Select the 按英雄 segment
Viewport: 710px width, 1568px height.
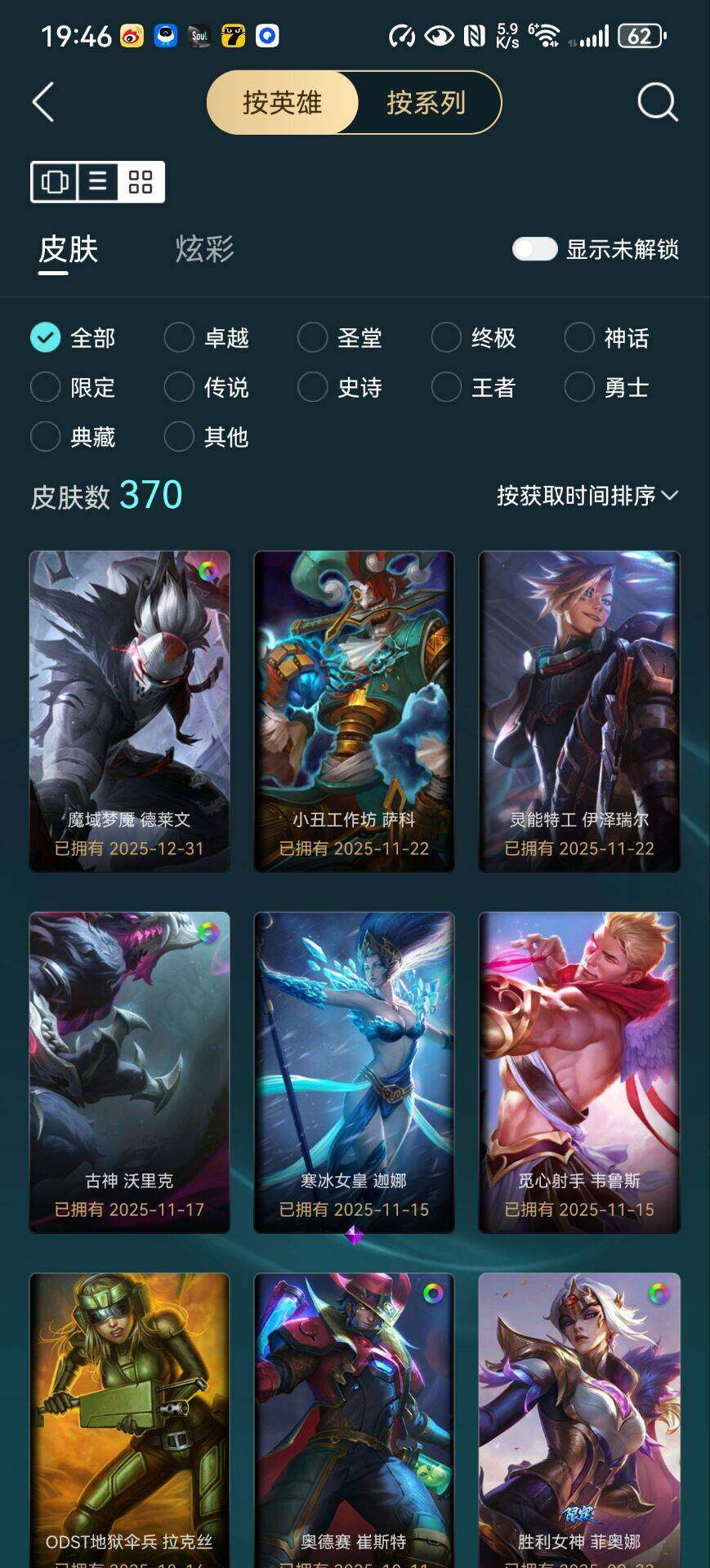tap(282, 103)
